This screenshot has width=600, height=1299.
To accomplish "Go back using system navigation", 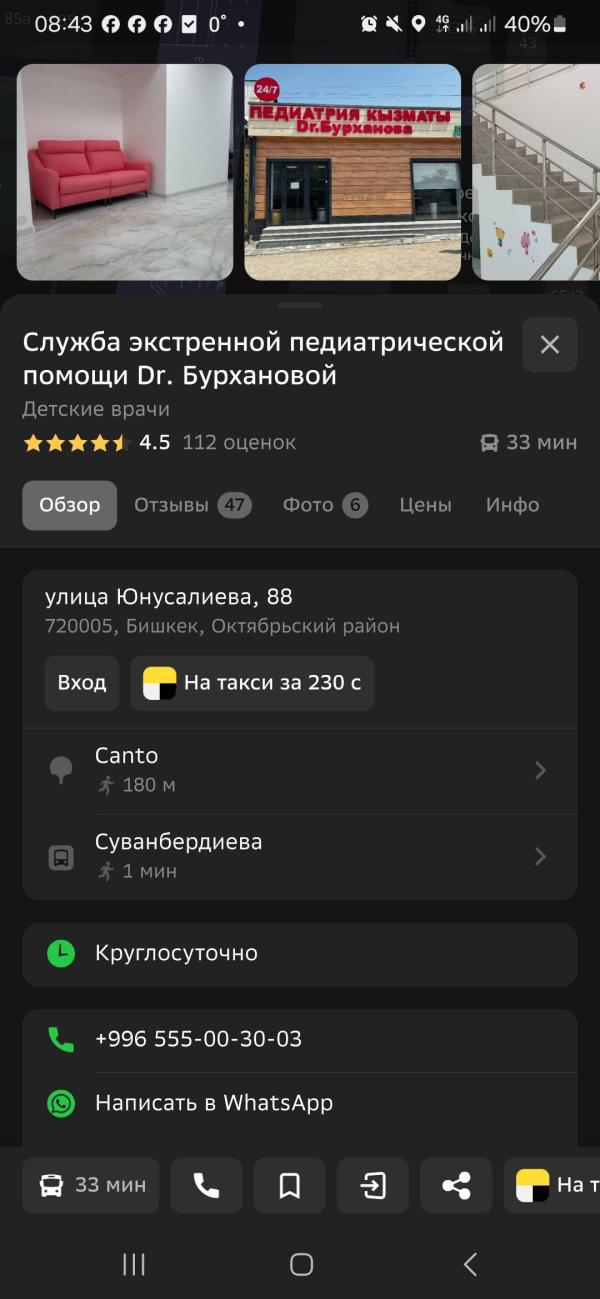I will coord(469,1264).
